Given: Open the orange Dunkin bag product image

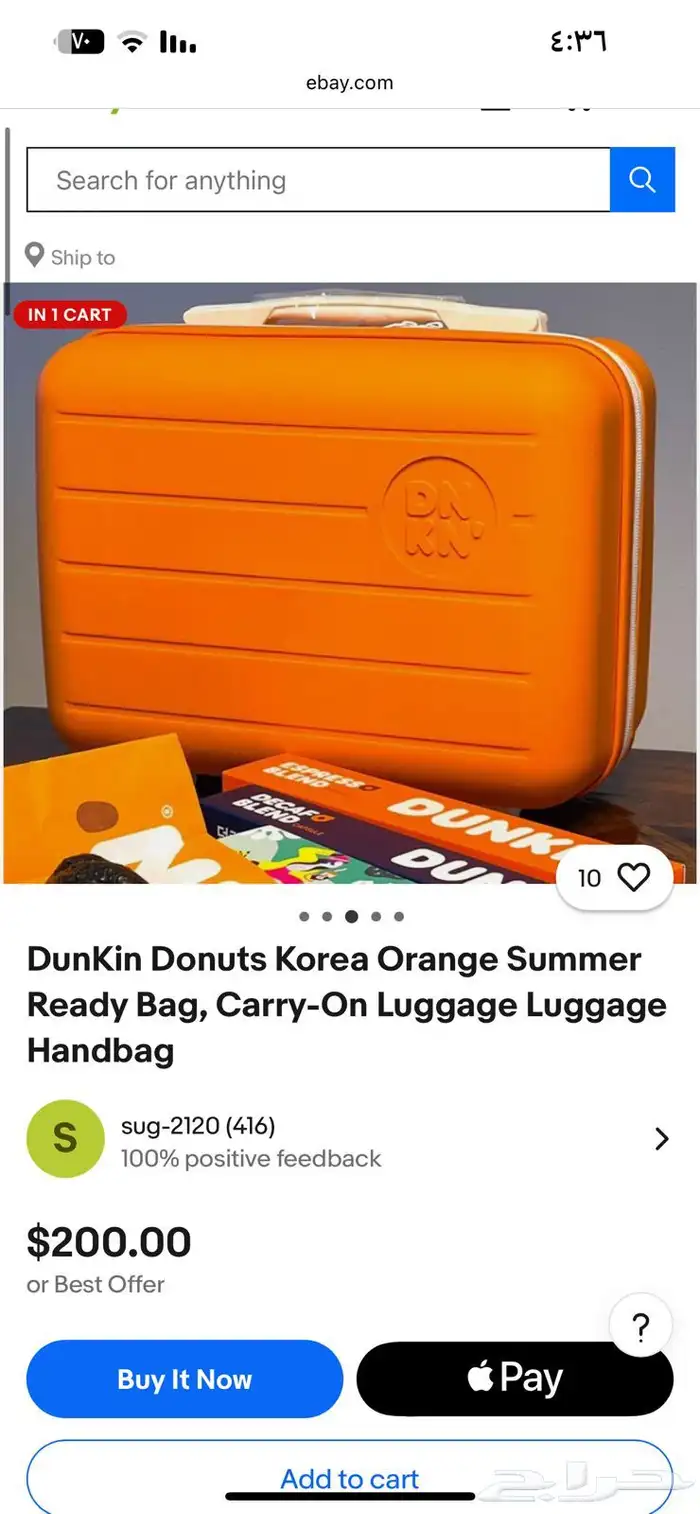Looking at the screenshot, I should (x=350, y=583).
